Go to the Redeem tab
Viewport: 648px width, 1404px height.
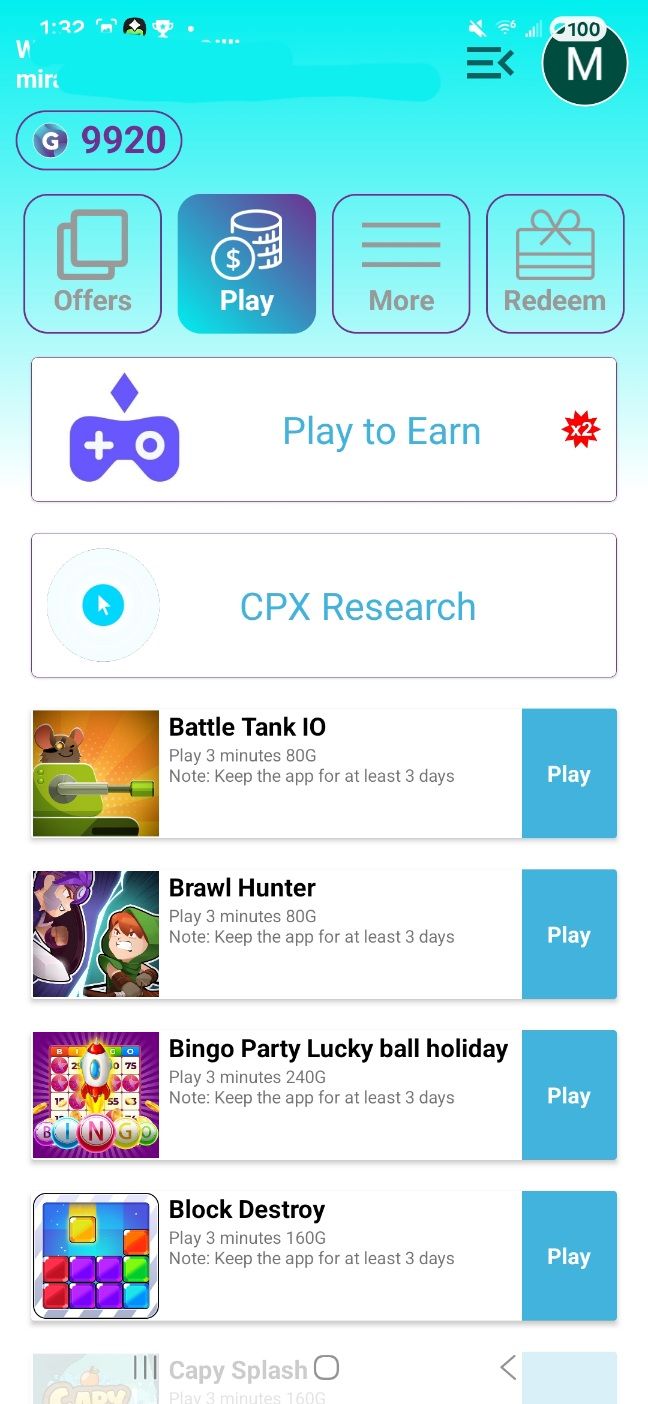point(555,263)
